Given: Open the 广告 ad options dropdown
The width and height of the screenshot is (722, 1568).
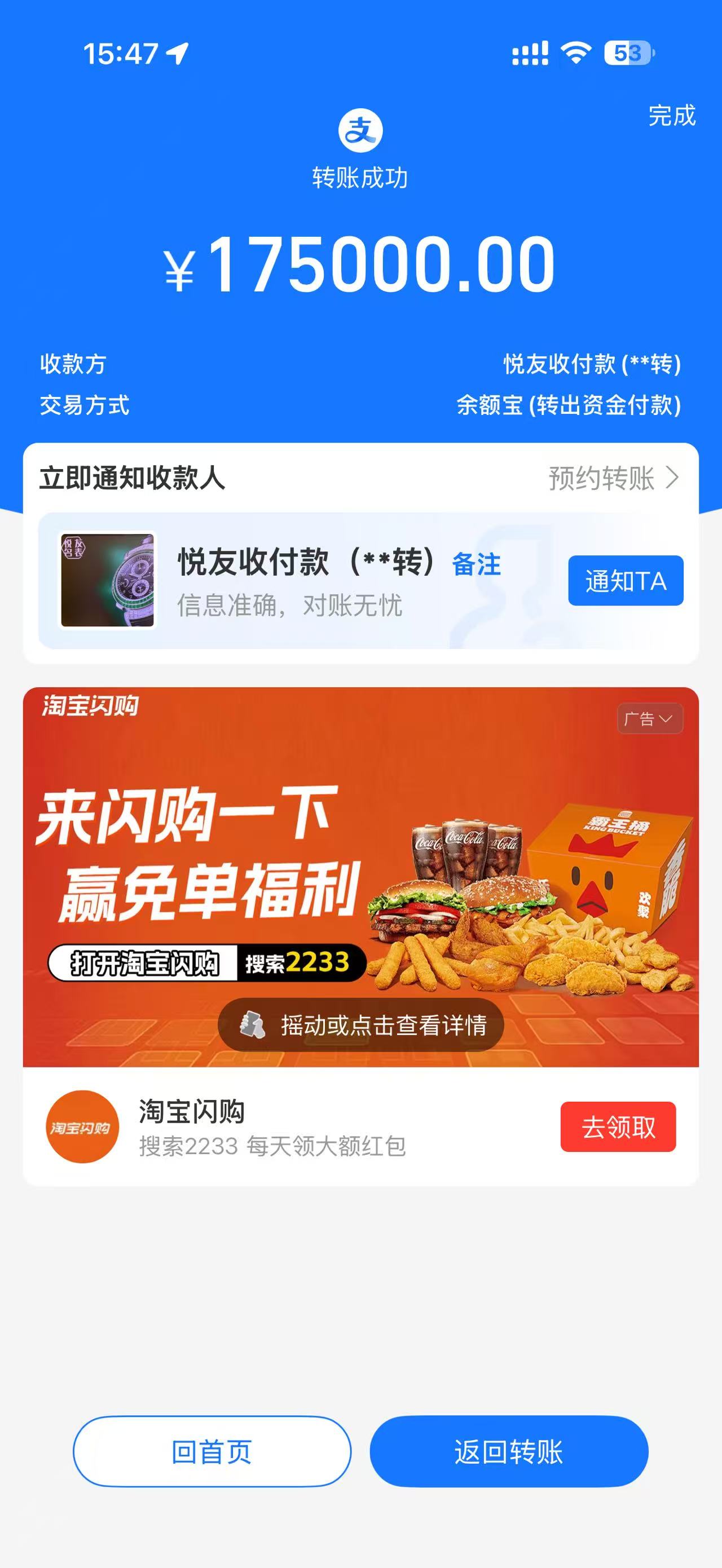Looking at the screenshot, I should (650, 719).
